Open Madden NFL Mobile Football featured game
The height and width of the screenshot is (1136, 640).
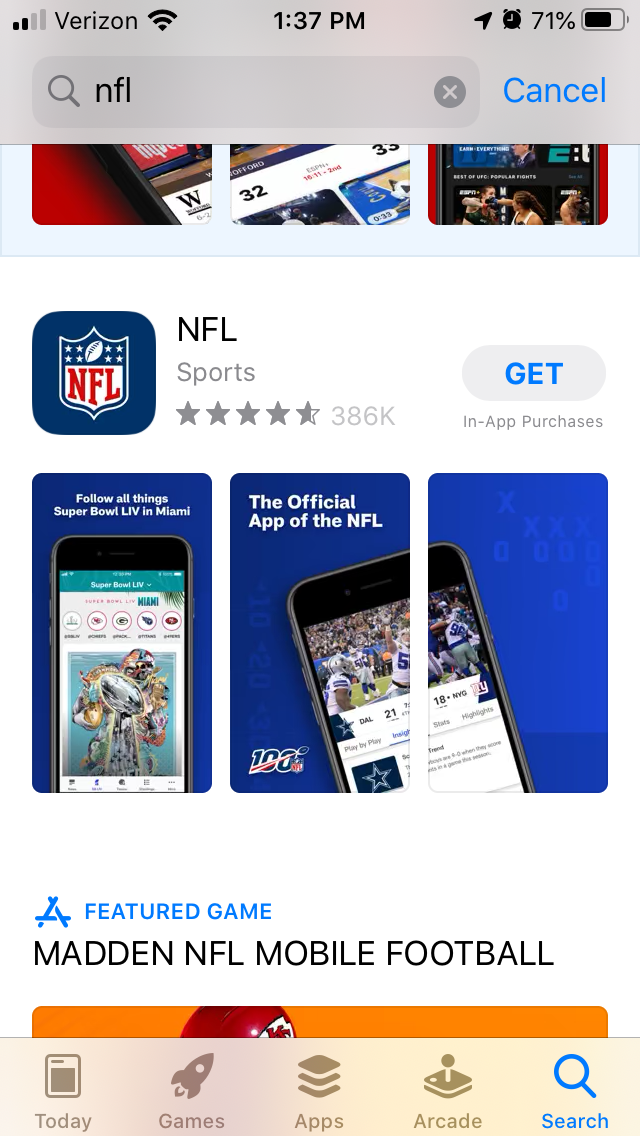click(x=293, y=953)
